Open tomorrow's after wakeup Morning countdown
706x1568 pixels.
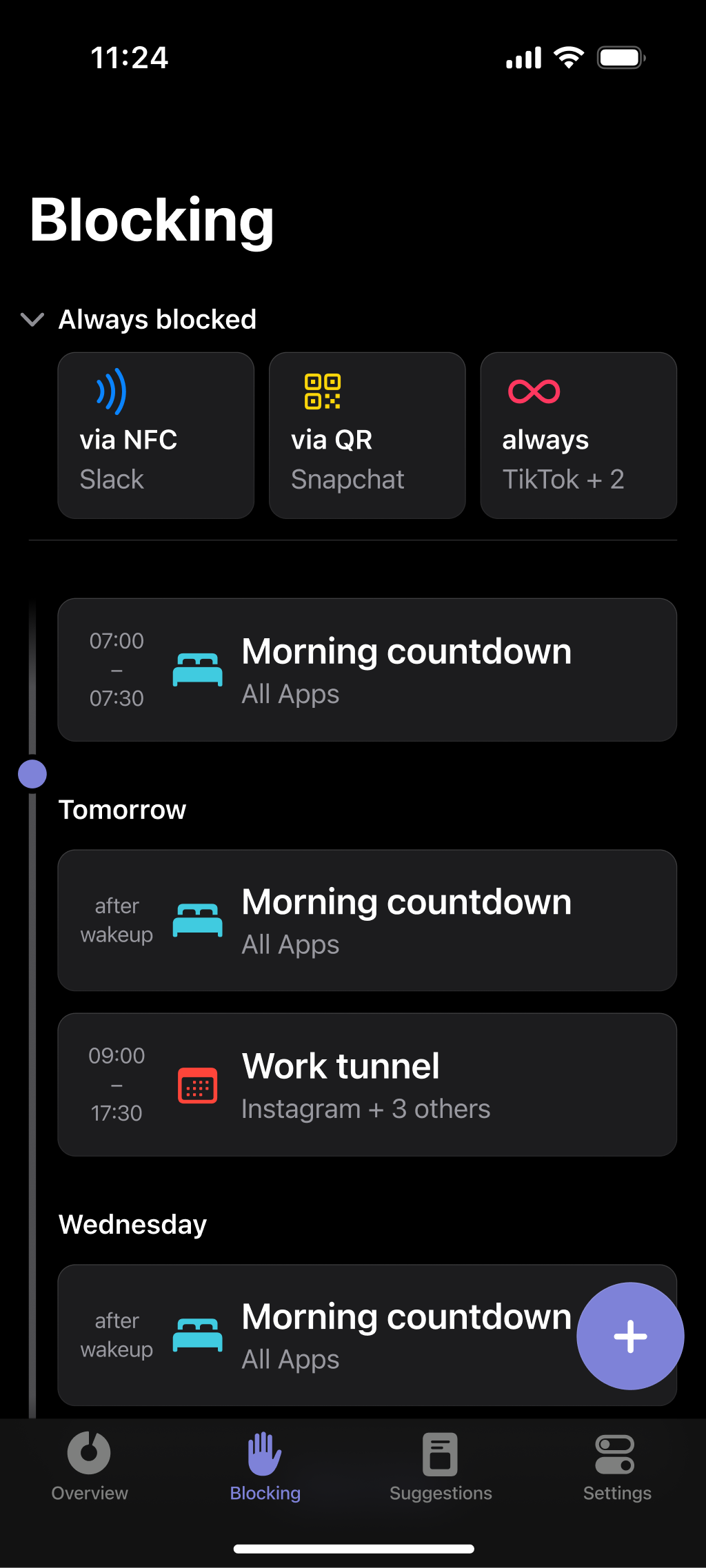coord(367,920)
